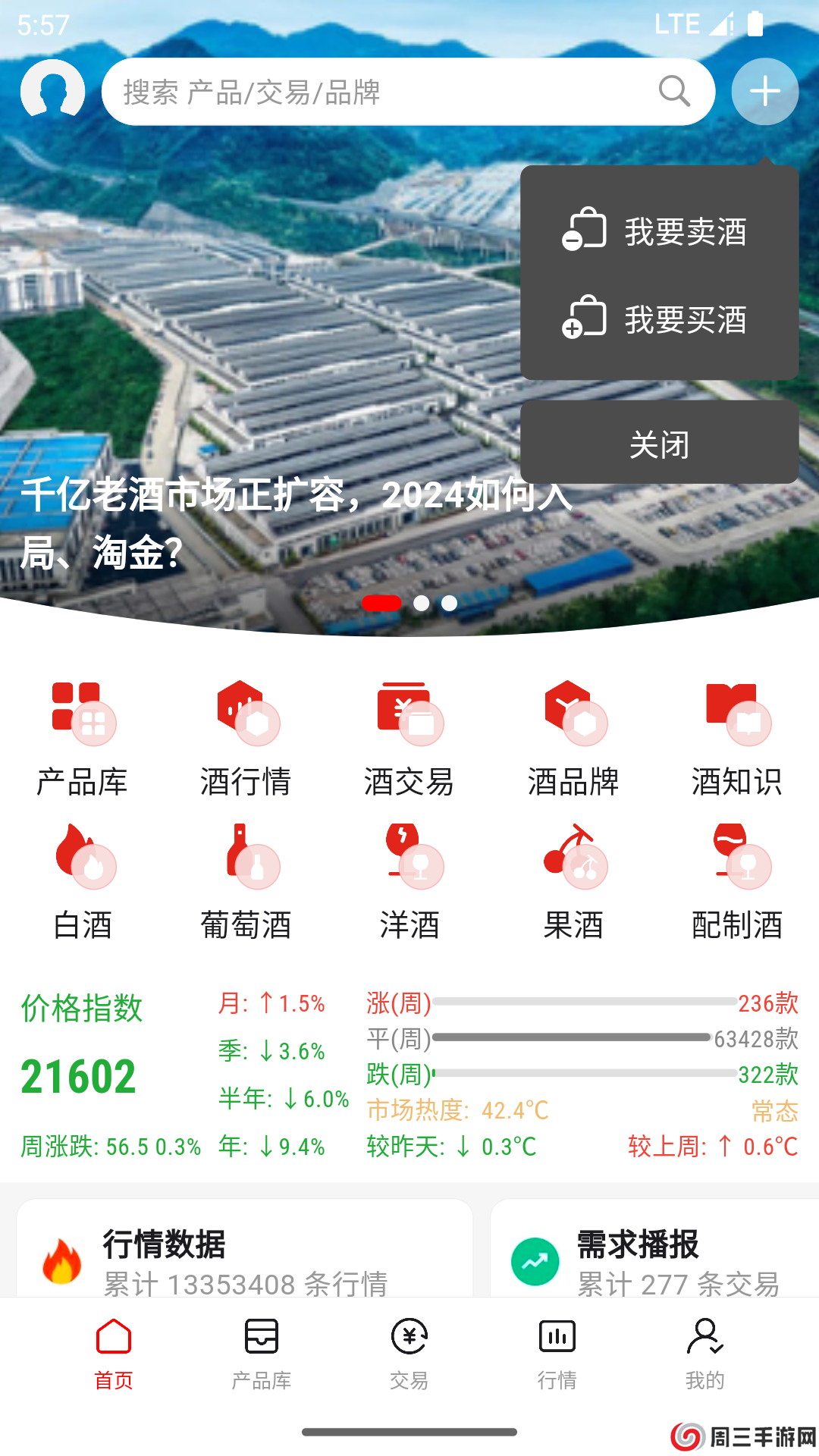Click the search input field
The width and height of the screenshot is (819, 1456).
point(379,91)
